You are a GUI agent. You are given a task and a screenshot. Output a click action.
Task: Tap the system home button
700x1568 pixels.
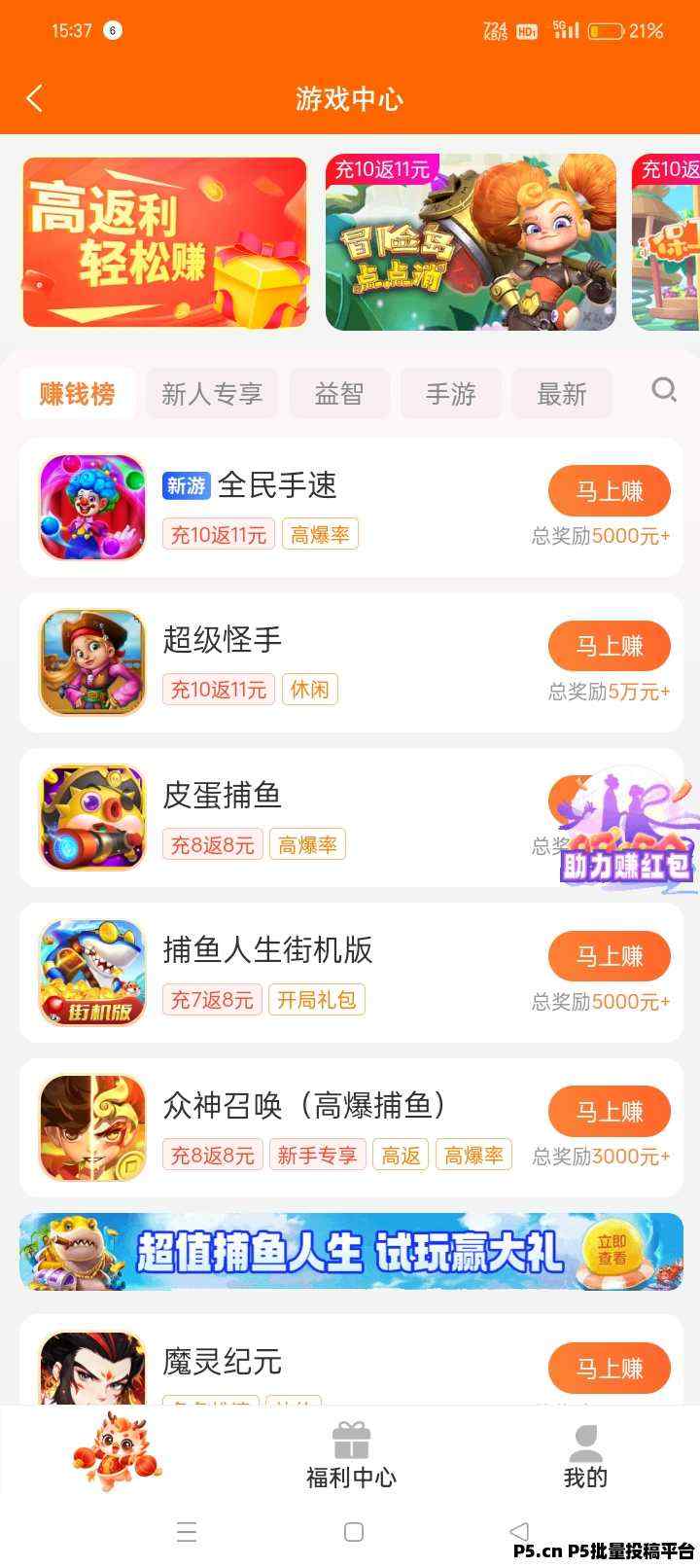point(354,1532)
